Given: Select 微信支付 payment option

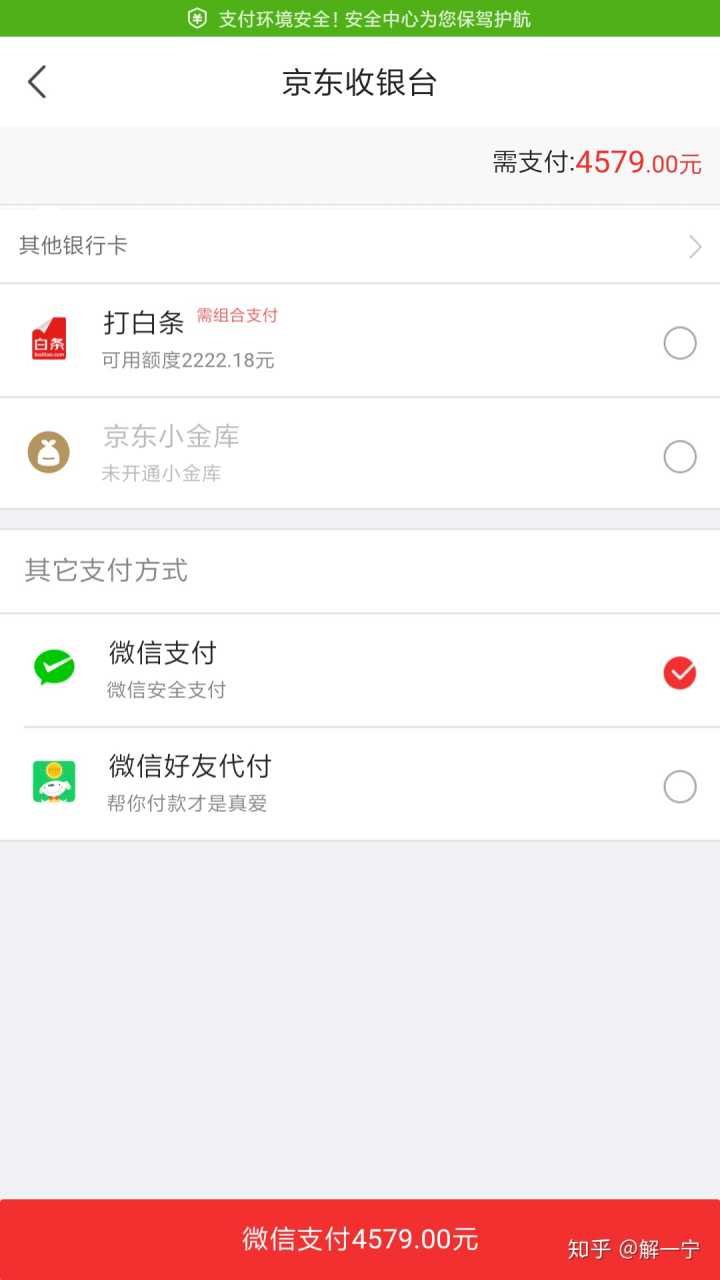Looking at the screenshot, I should tap(679, 674).
